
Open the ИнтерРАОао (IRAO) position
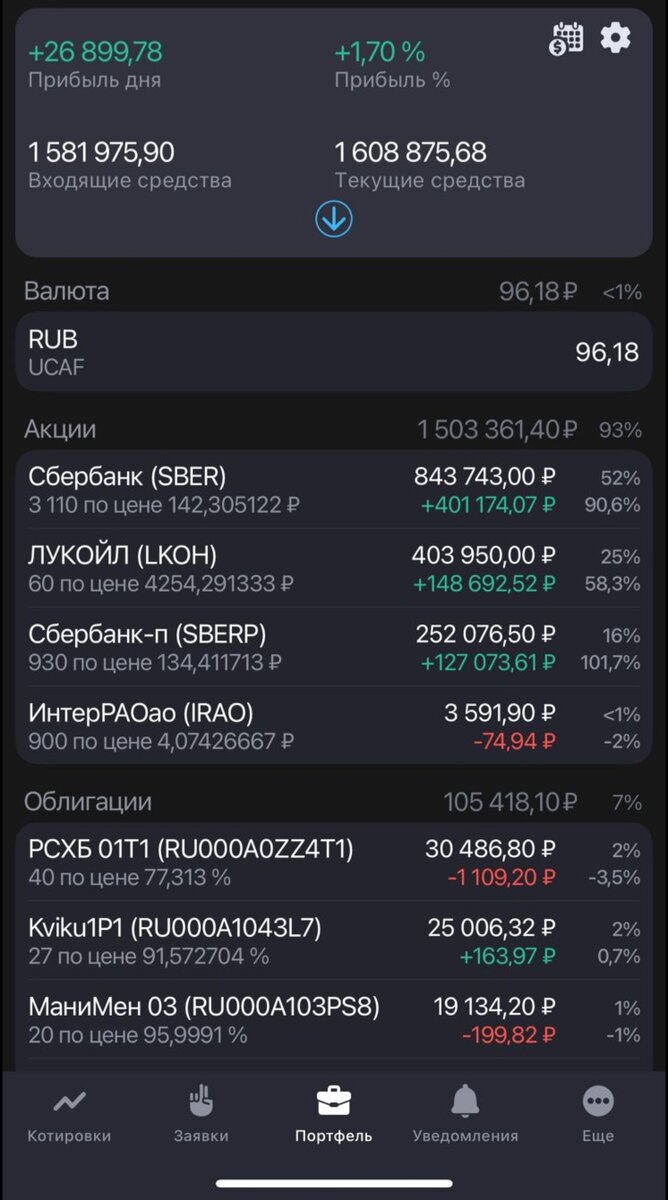pyautogui.click(x=334, y=726)
